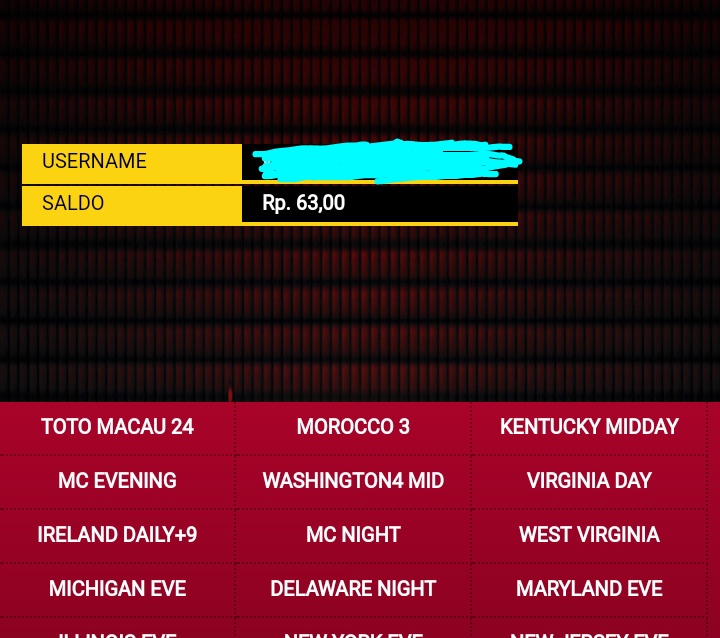Screen dimensions: 720x638
Task: Select the VIRGINIA DAY market
Action: tap(589, 481)
